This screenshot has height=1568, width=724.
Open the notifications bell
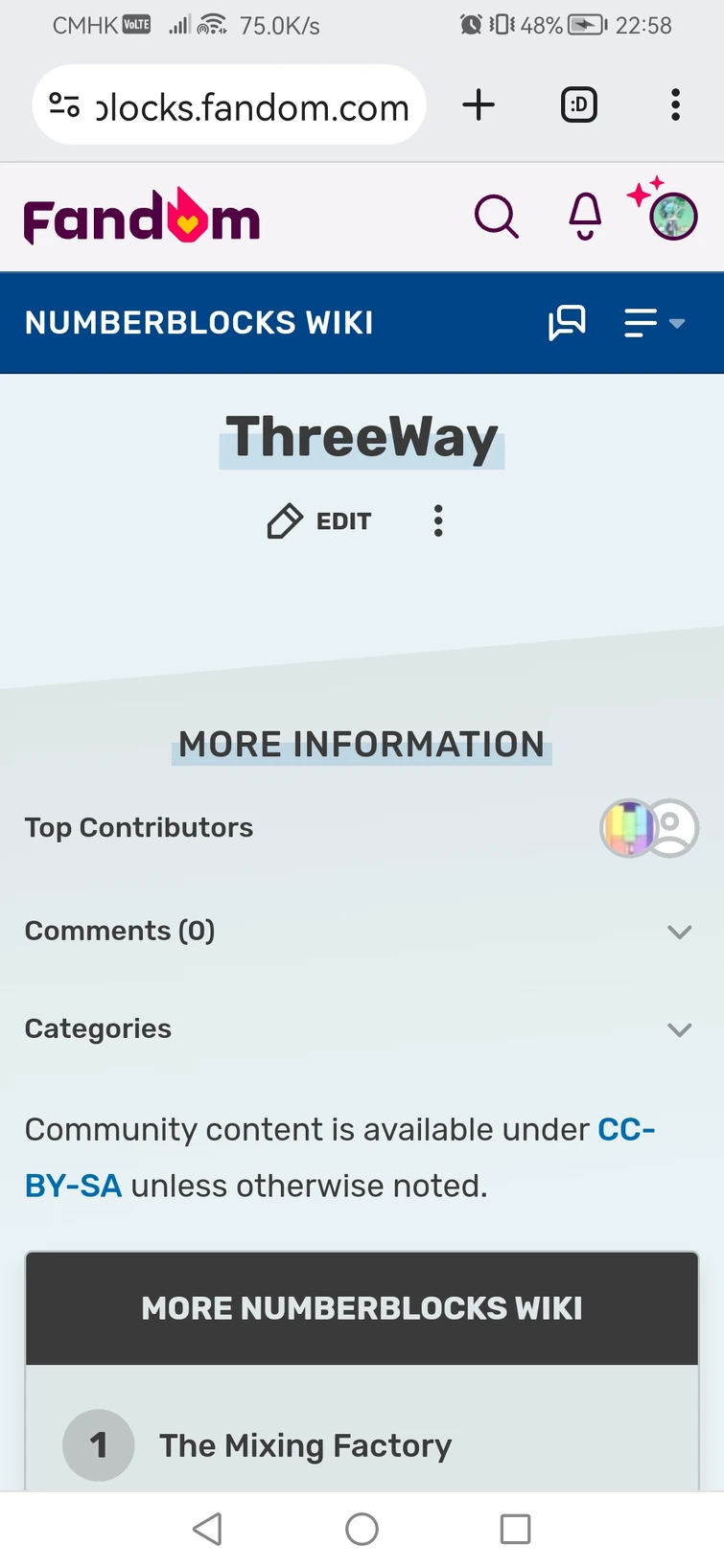point(585,217)
